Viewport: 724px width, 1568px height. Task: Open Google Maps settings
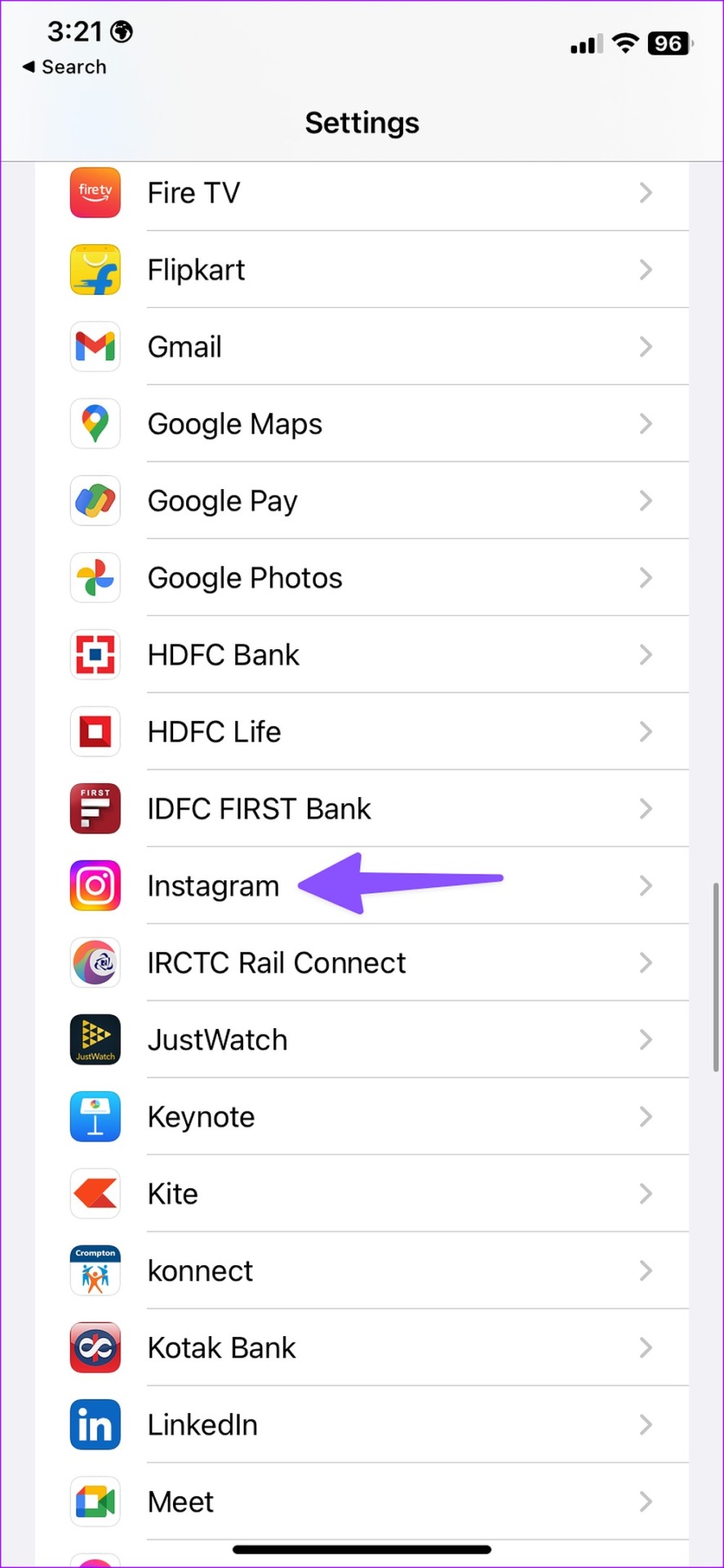(362, 423)
